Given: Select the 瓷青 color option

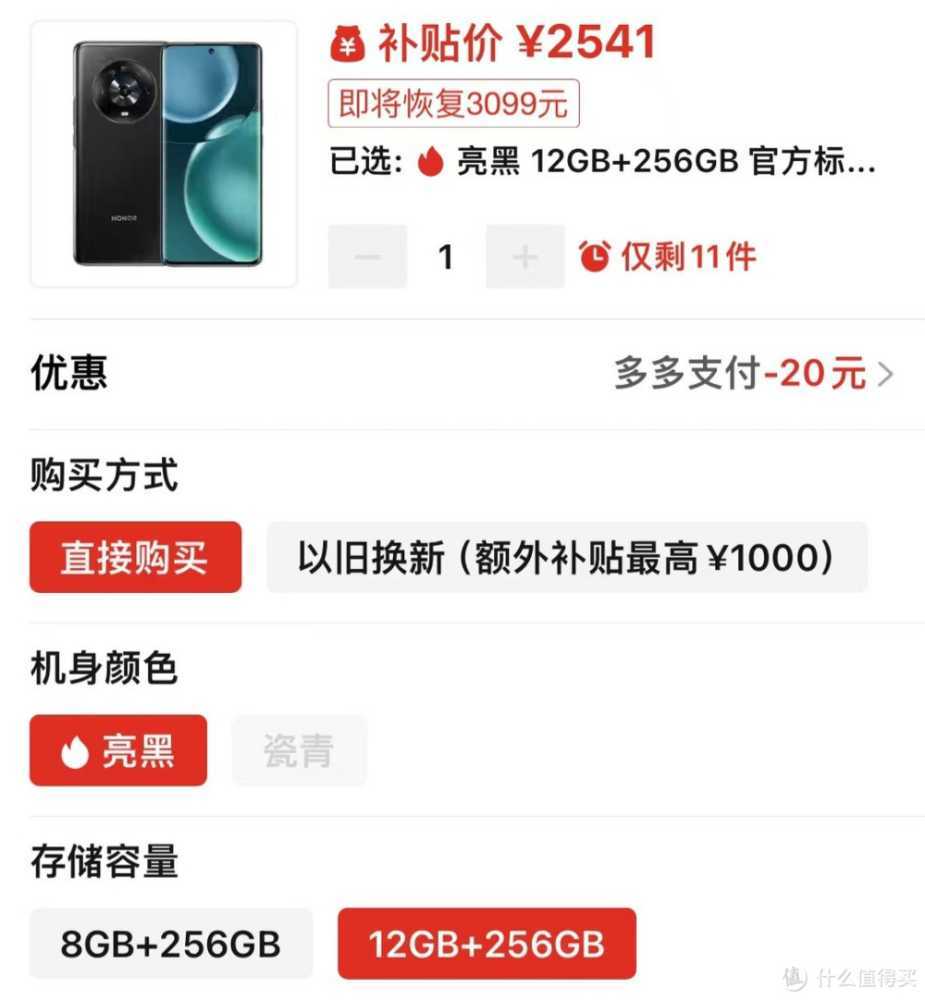Looking at the screenshot, I should pyautogui.click(x=299, y=751).
